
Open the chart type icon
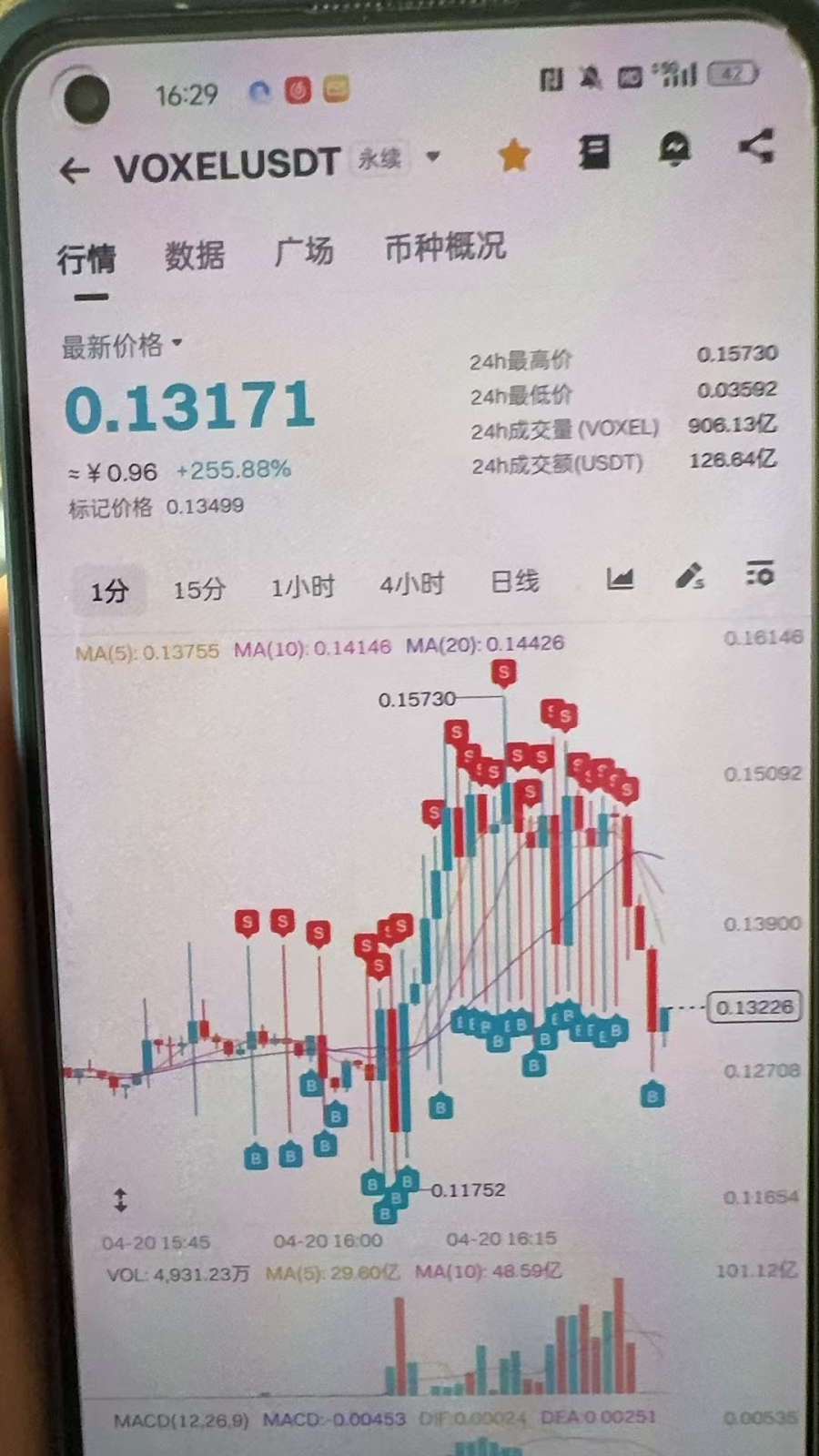620,578
